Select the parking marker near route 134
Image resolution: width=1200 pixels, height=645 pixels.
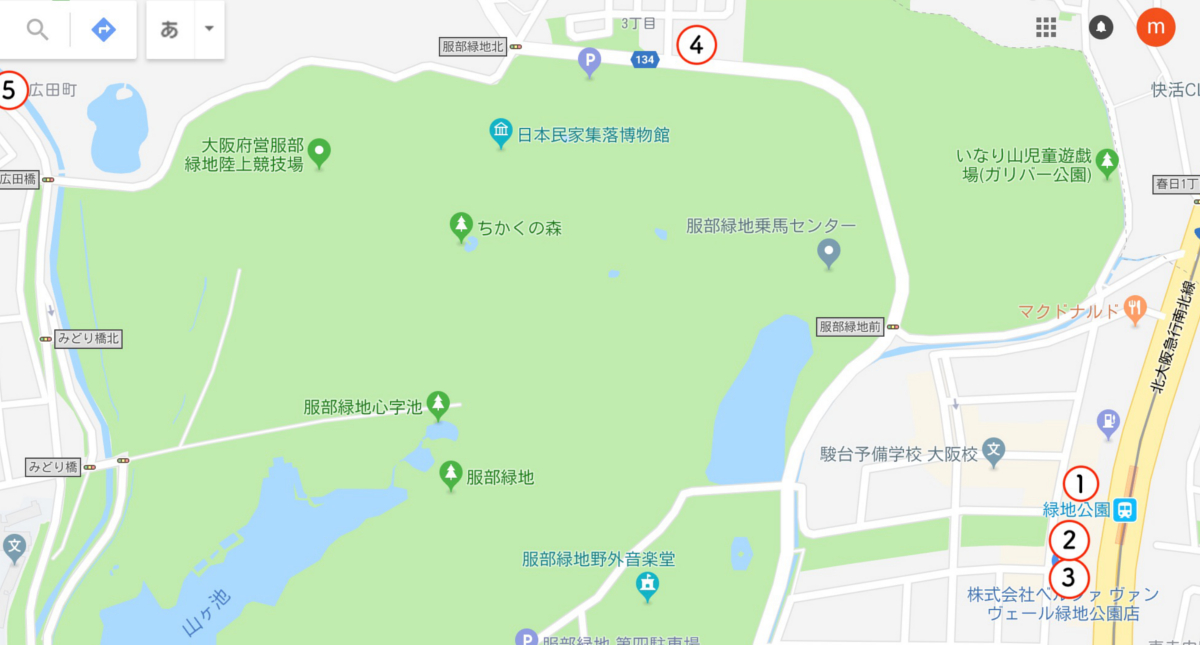pyautogui.click(x=591, y=64)
